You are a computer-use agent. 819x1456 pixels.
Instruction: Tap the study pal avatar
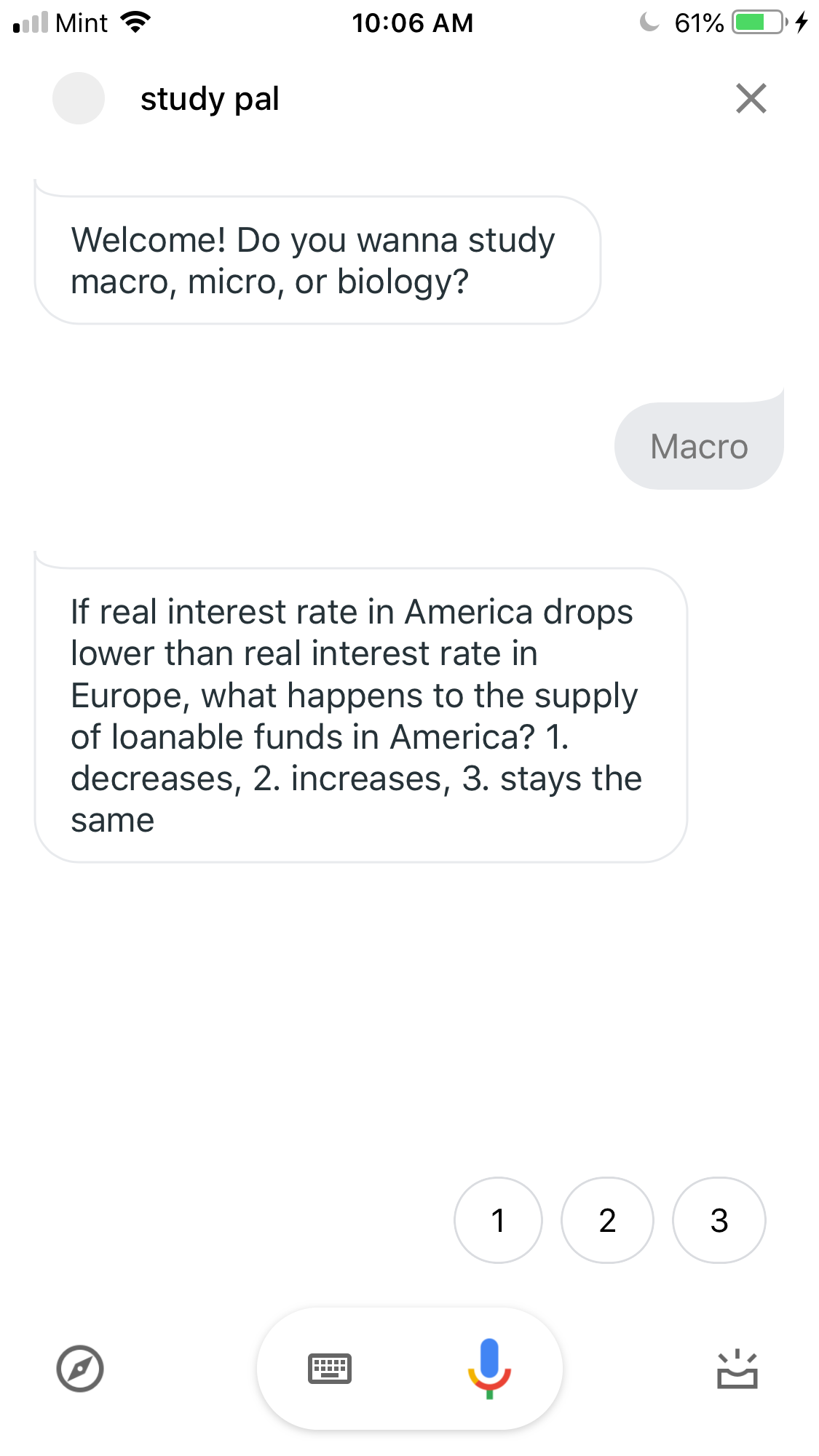(79, 98)
